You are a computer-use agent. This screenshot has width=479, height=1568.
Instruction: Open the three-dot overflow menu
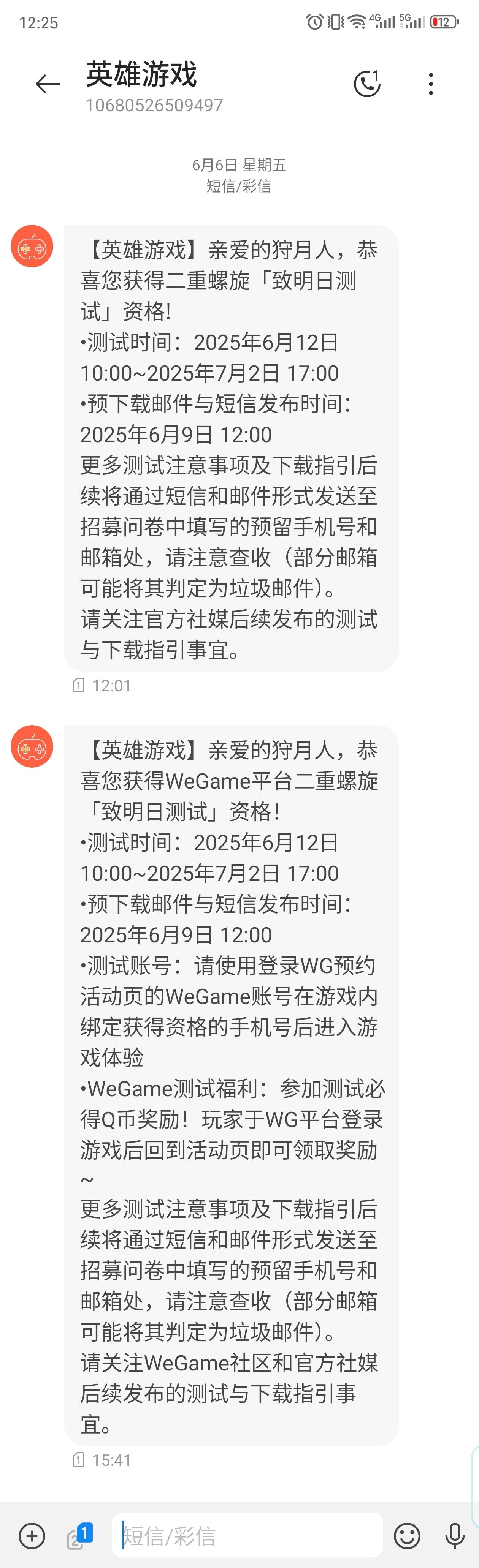click(431, 84)
